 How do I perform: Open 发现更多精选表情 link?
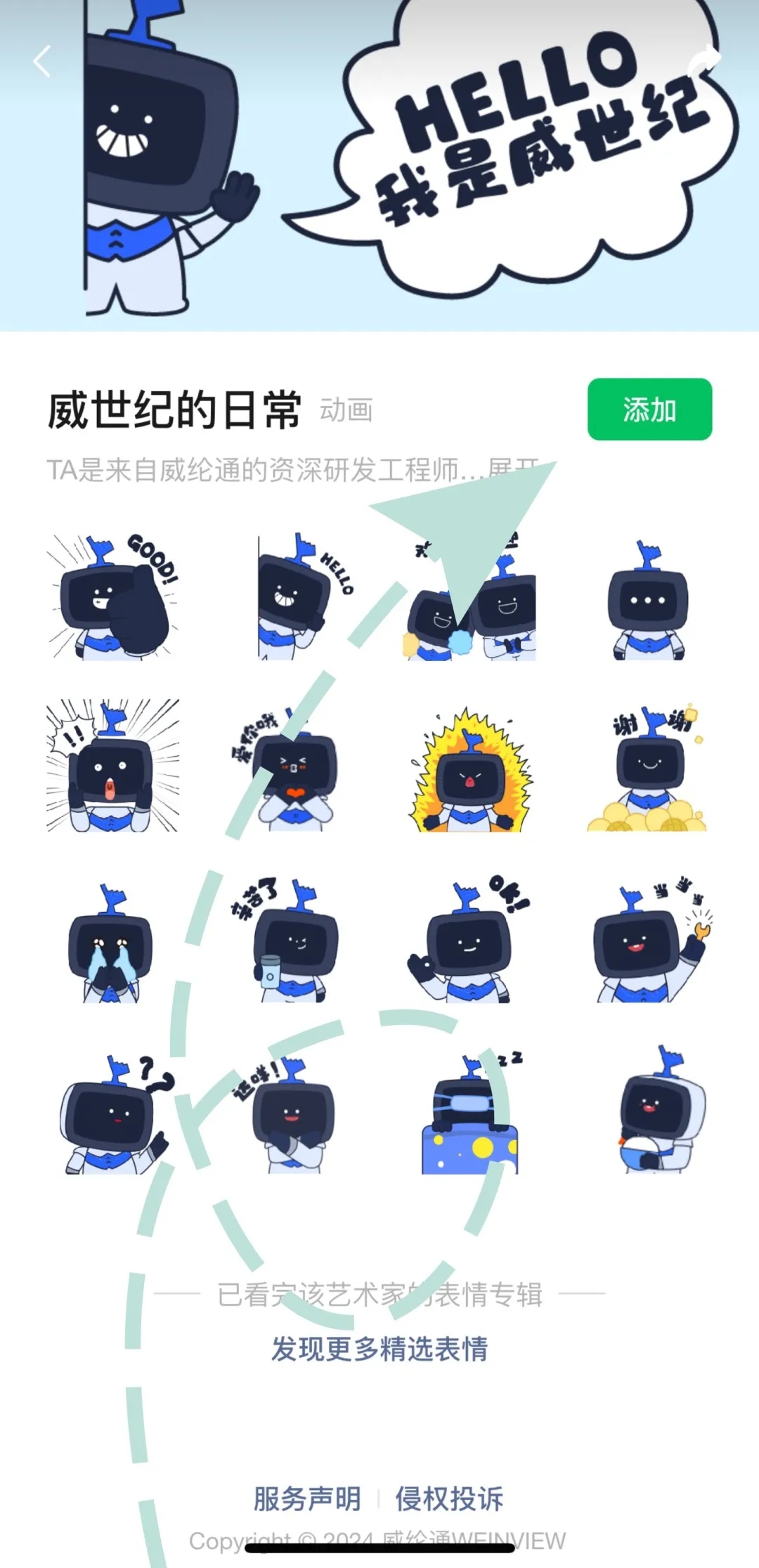379,1349
